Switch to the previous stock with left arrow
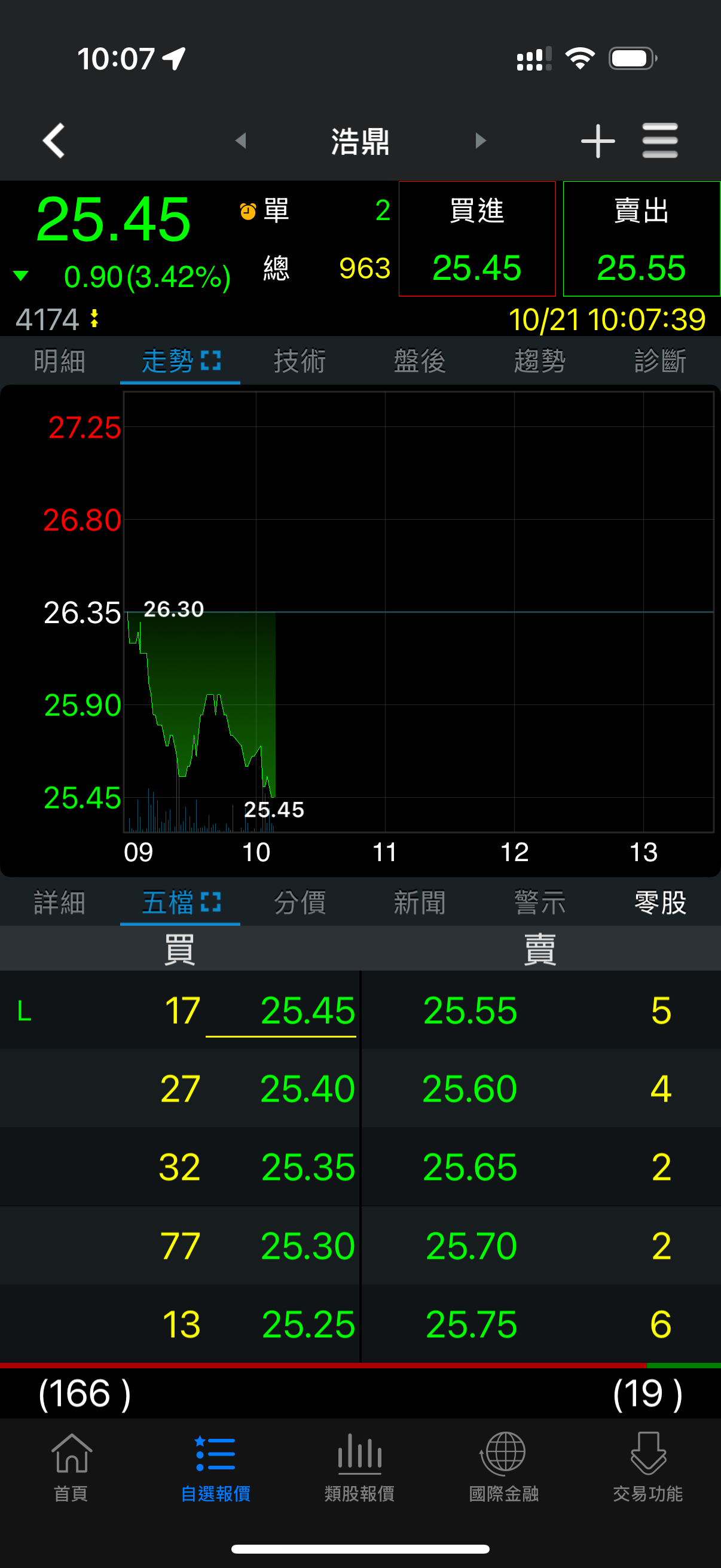 pos(241,141)
